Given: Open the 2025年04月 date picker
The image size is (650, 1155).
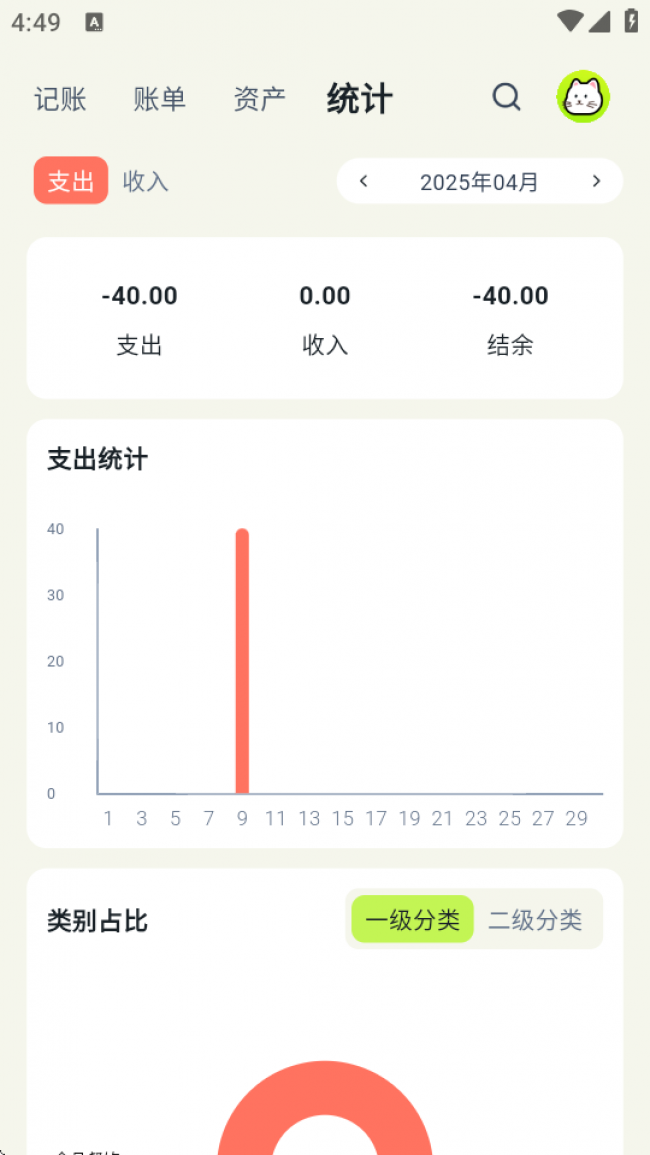Looking at the screenshot, I should pyautogui.click(x=479, y=182).
